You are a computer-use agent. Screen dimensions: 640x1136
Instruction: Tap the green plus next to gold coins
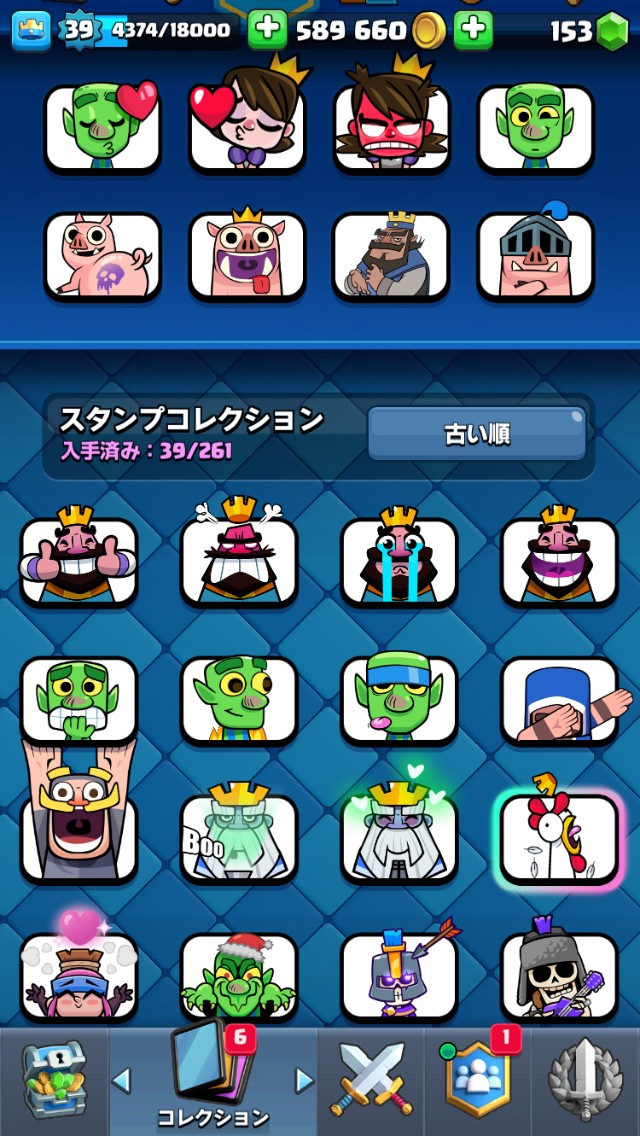point(472,31)
